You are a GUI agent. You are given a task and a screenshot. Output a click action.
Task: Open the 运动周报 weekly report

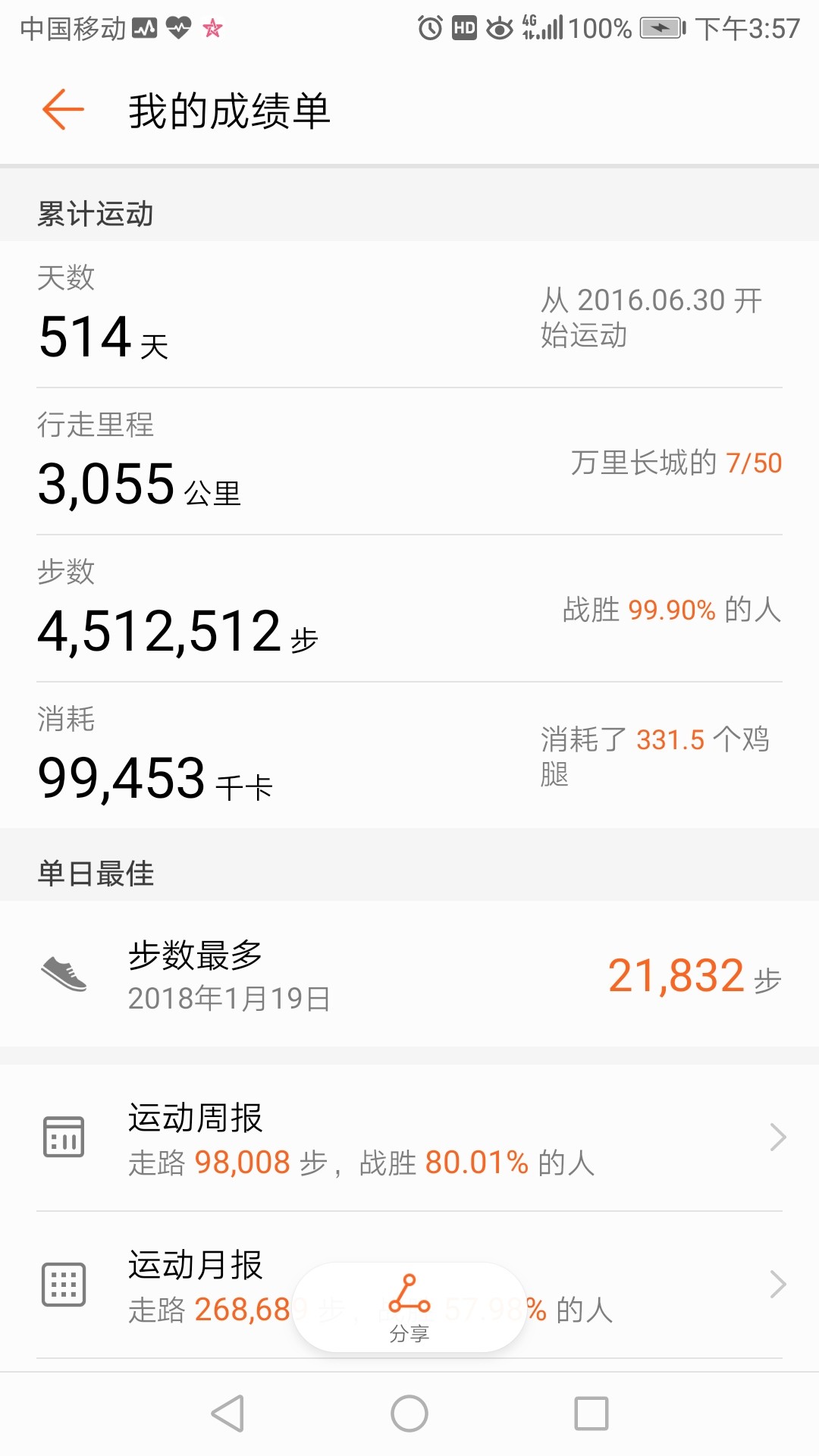point(409,1137)
